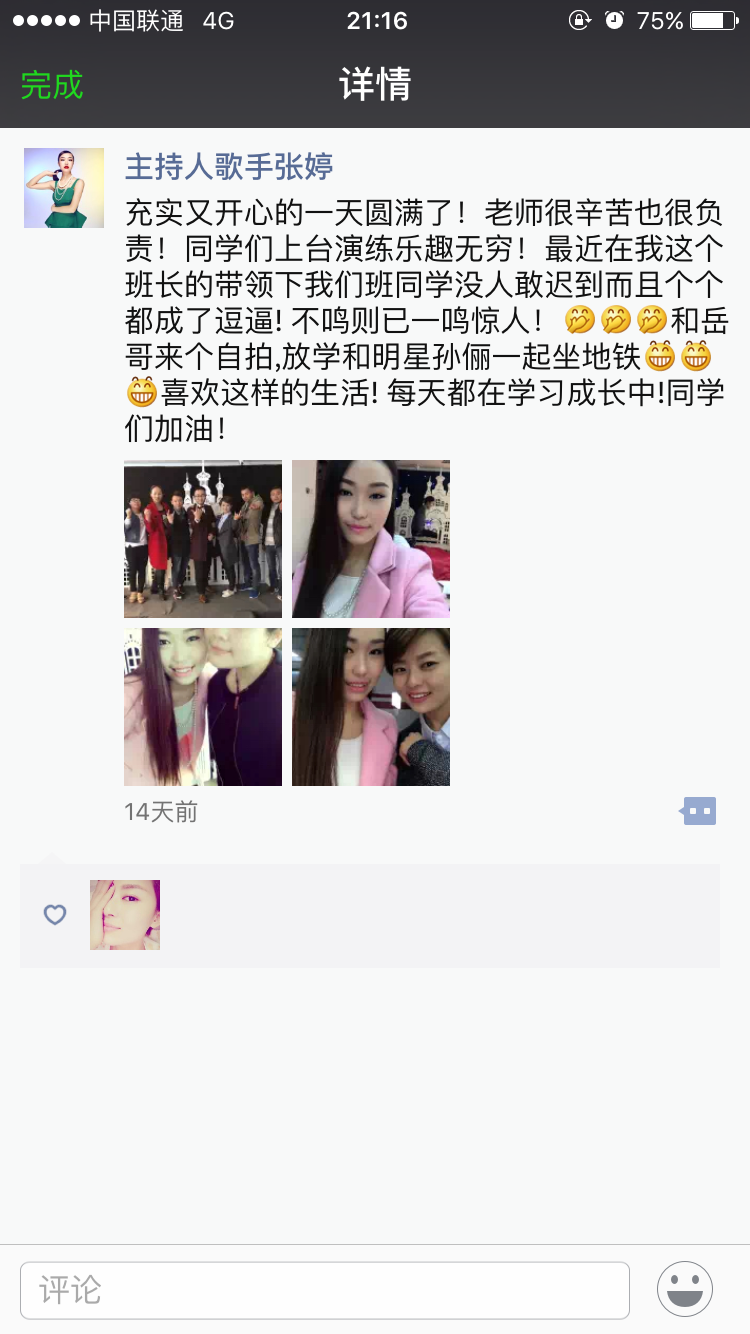View the profile of the user who liked

pos(125,915)
